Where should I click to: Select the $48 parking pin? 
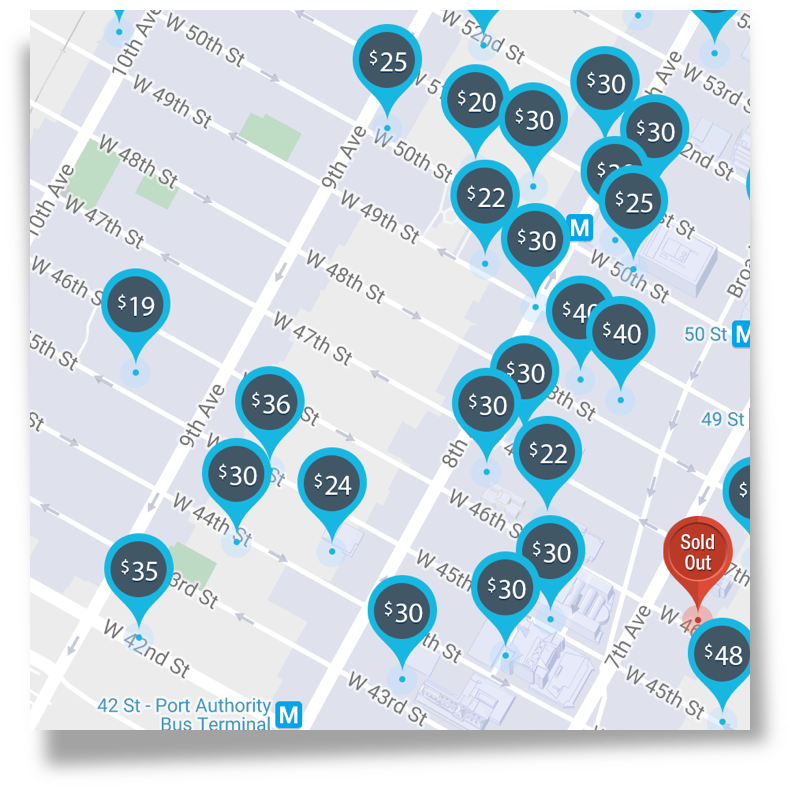(x=722, y=655)
